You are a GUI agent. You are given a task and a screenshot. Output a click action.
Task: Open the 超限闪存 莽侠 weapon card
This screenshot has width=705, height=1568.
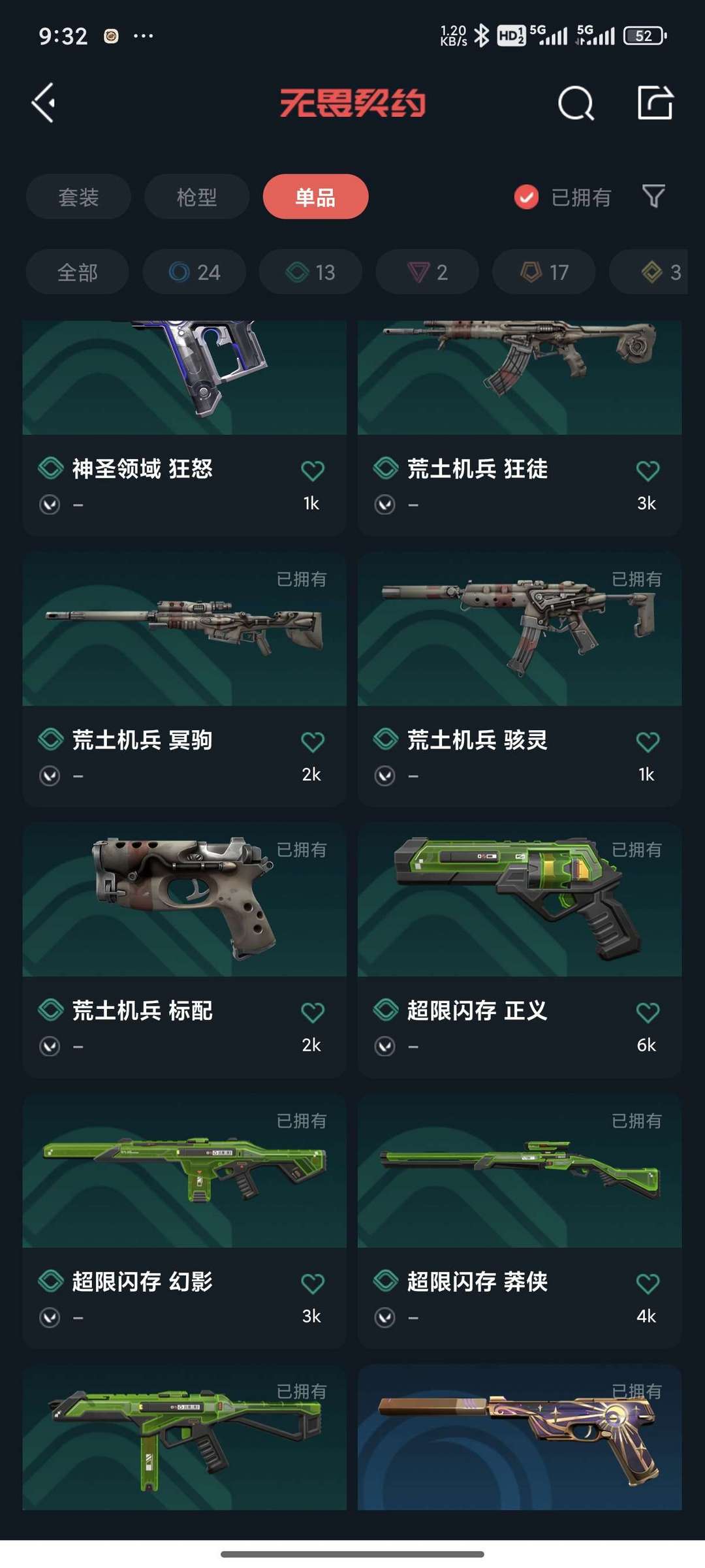click(x=520, y=1221)
